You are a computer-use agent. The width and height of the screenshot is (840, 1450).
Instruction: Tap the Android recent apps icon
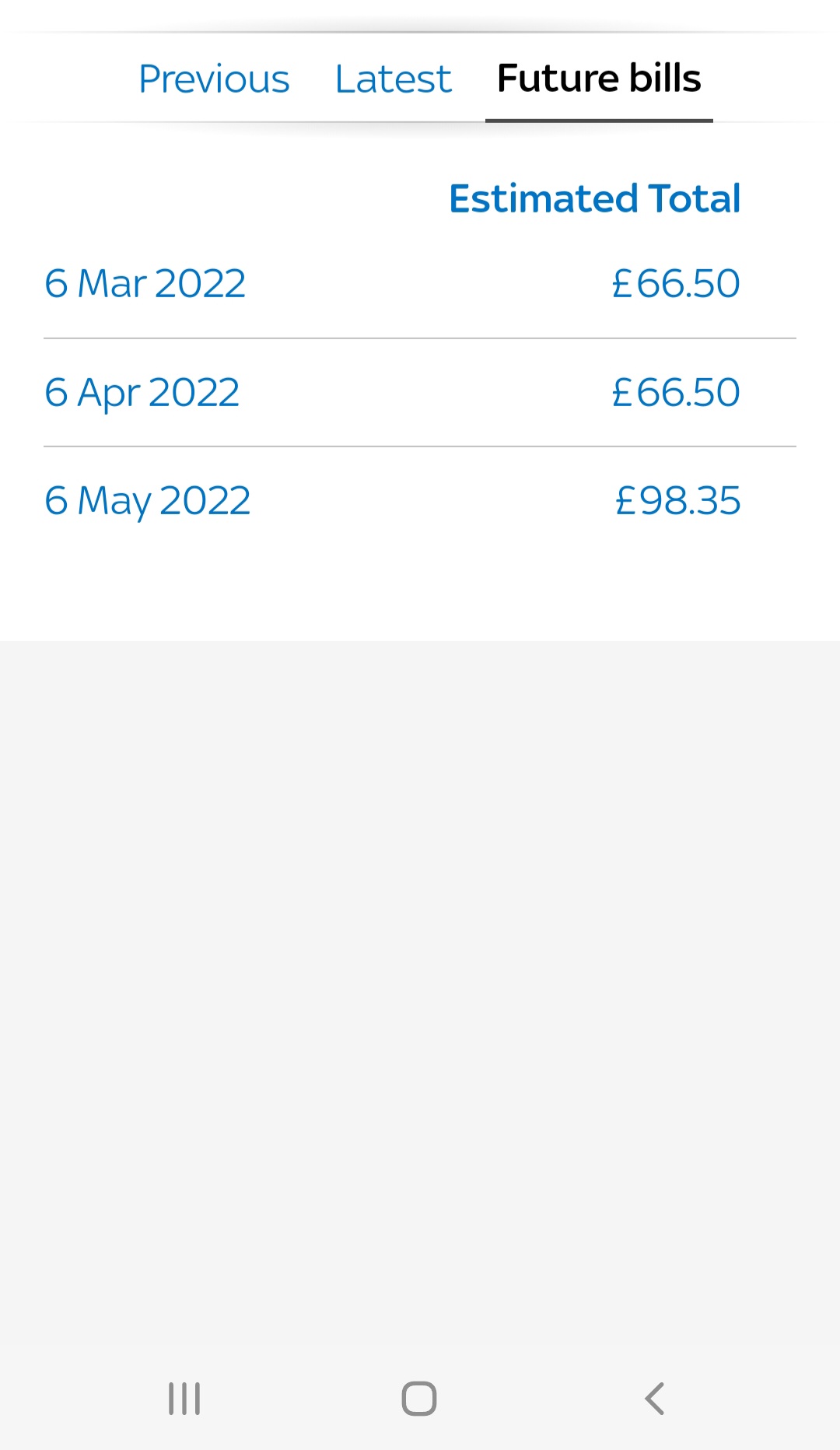click(x=184, y=1397)
